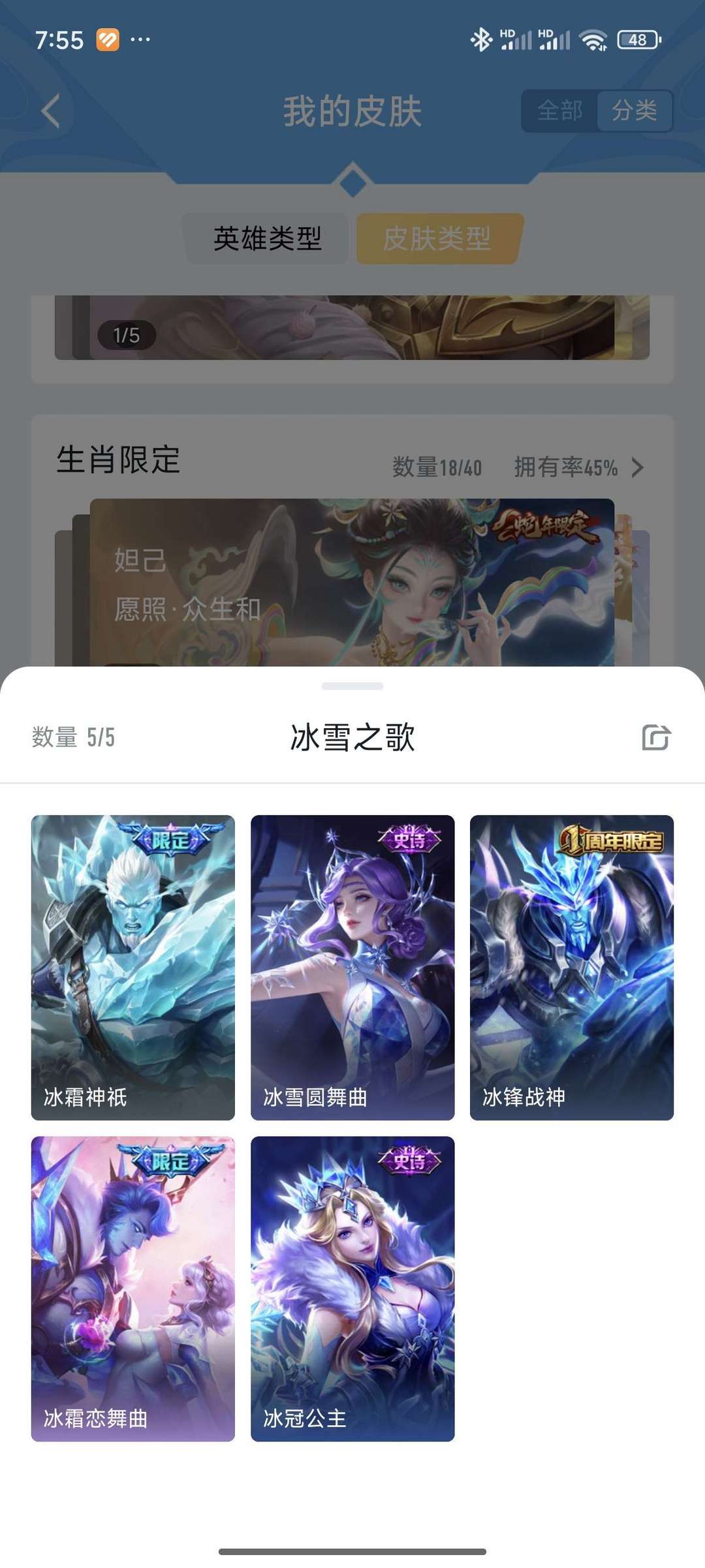Tap the share icon next to 冰雪之歌
Viewport: 705px width, 1568px height.
[x=657, y=739]
